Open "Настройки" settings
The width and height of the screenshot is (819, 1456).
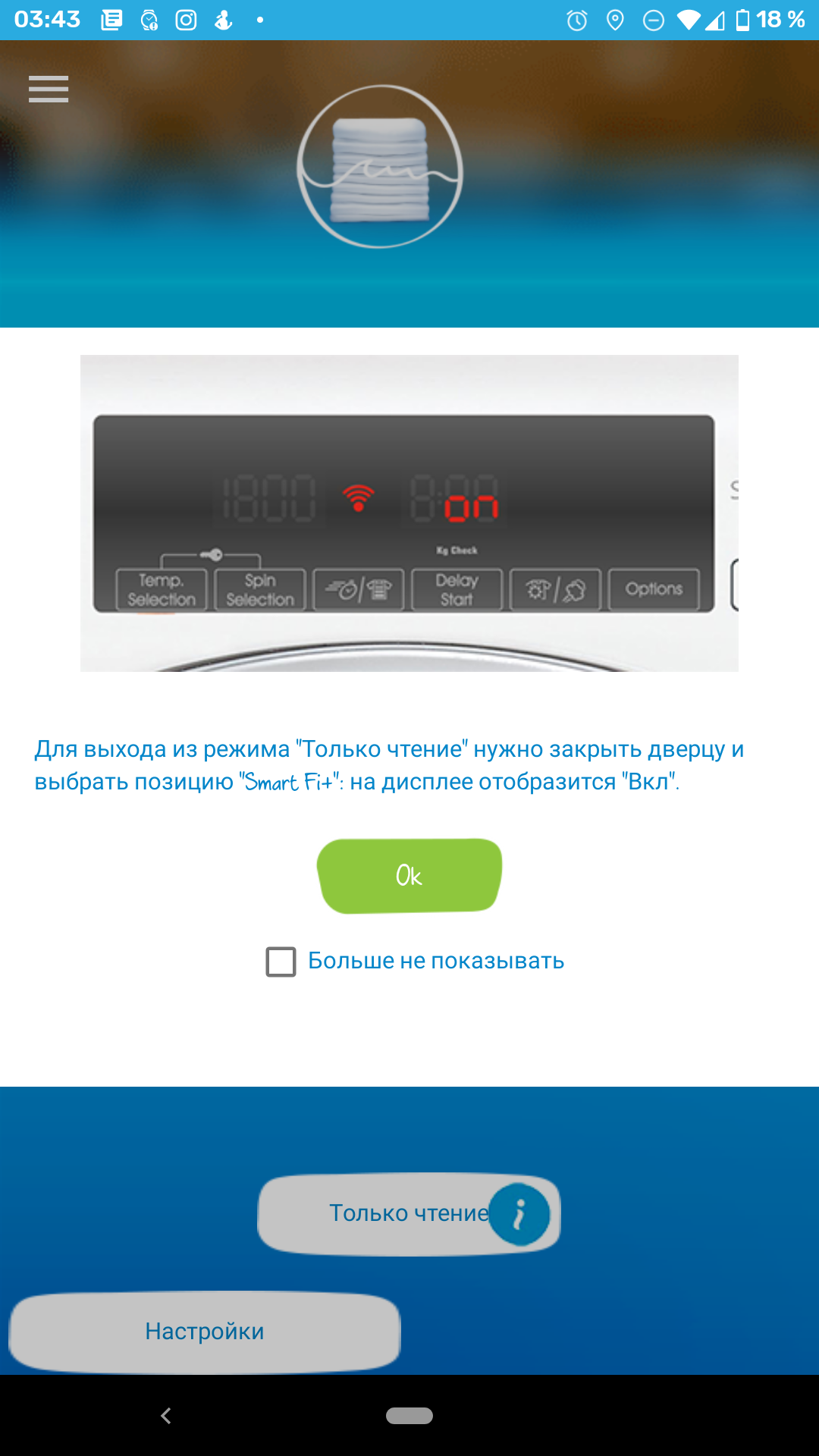click(205, 1332)
